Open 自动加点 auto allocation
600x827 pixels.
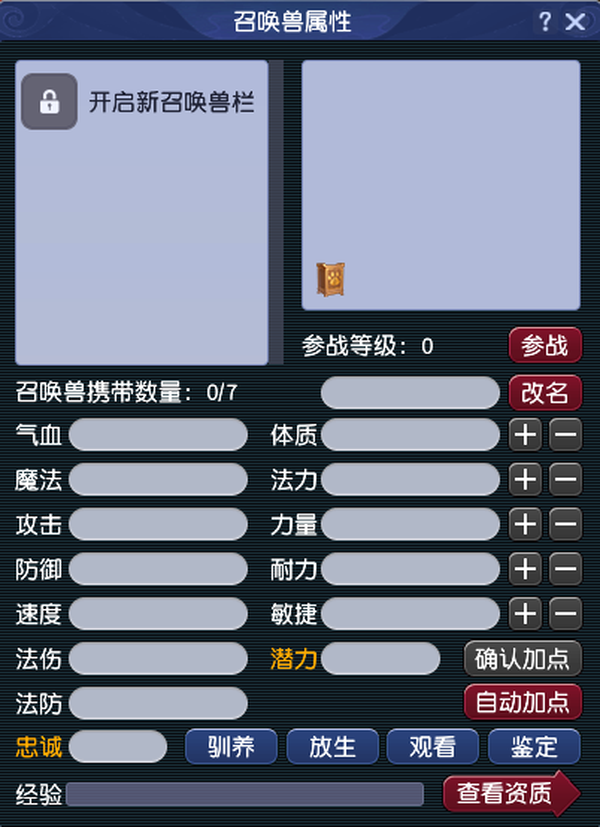pyautogui.click(x=522, y=702)
